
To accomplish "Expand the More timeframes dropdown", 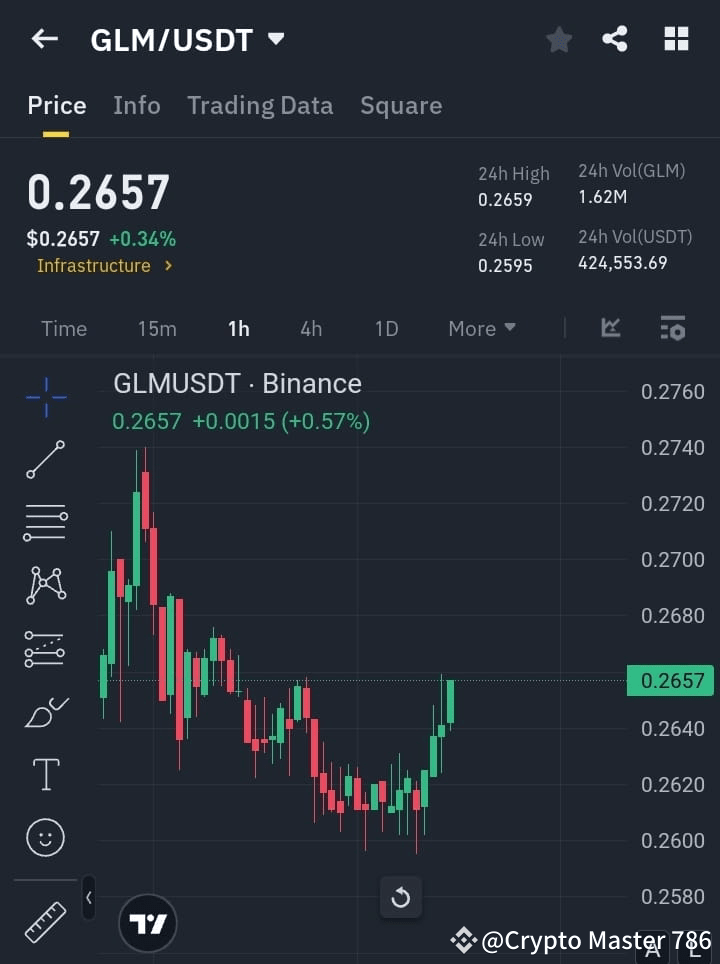I will pos(481,328).
